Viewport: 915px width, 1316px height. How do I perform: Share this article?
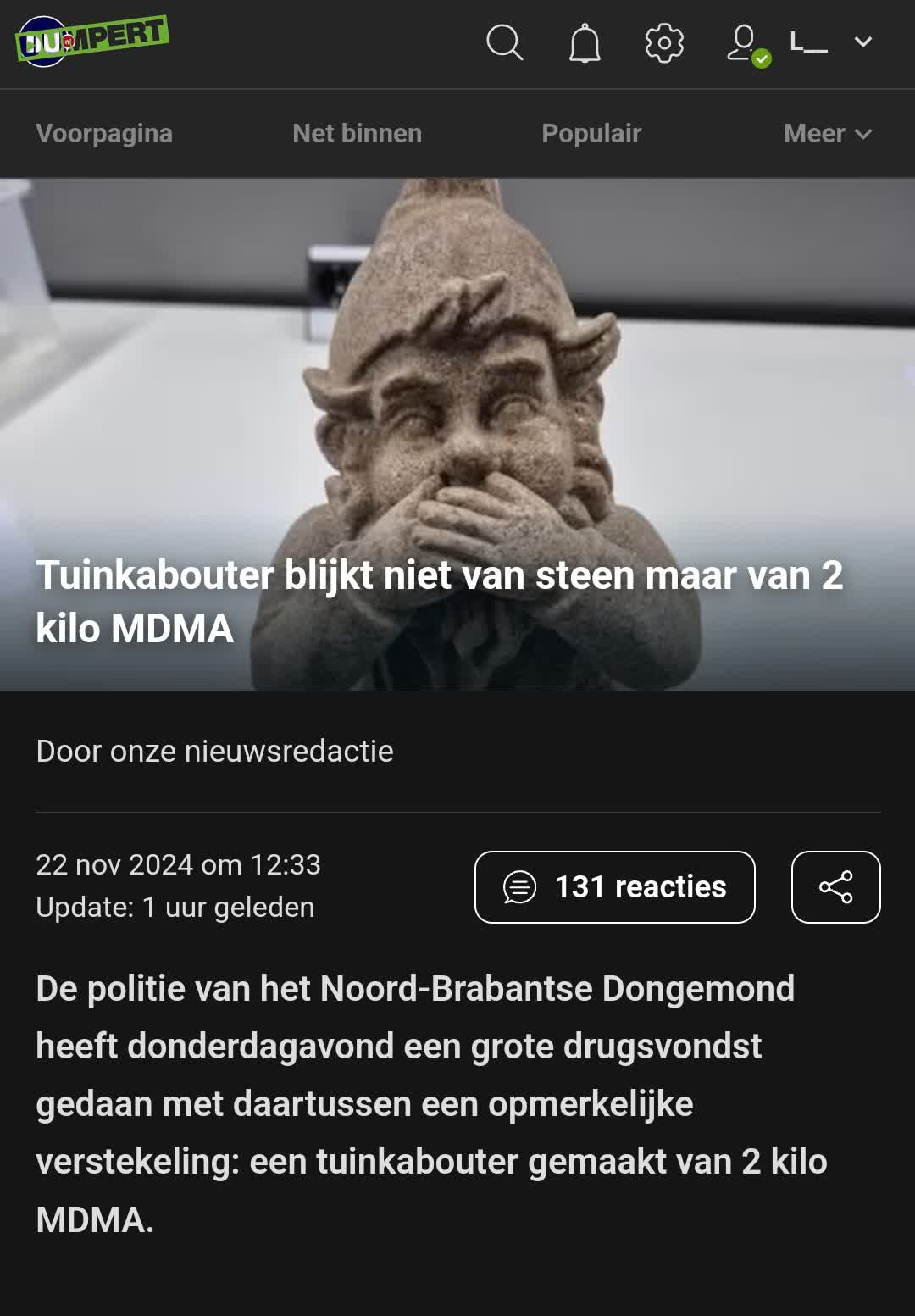coord(835,886)
